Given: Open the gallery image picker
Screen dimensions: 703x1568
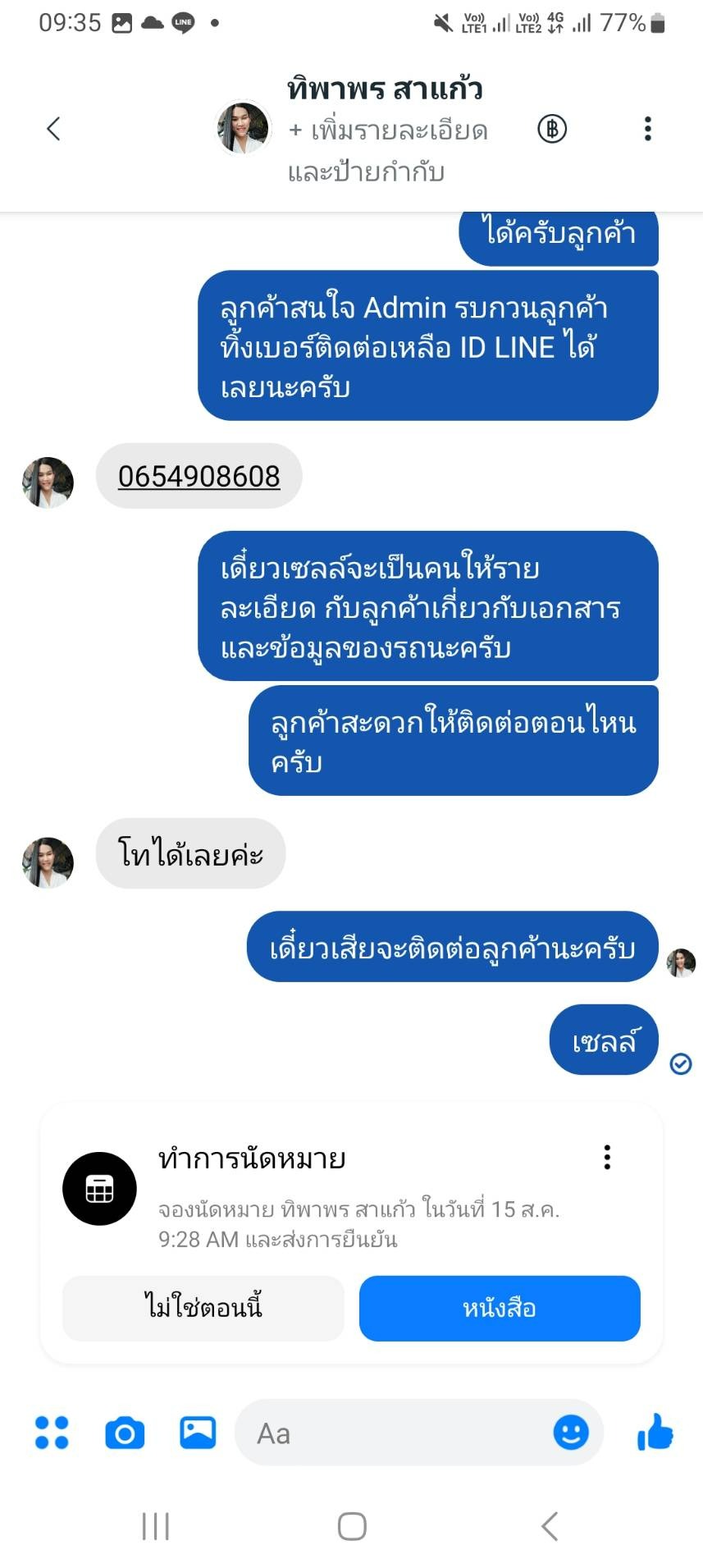Looking at the screenshot, I should (x=198, y=1433).
